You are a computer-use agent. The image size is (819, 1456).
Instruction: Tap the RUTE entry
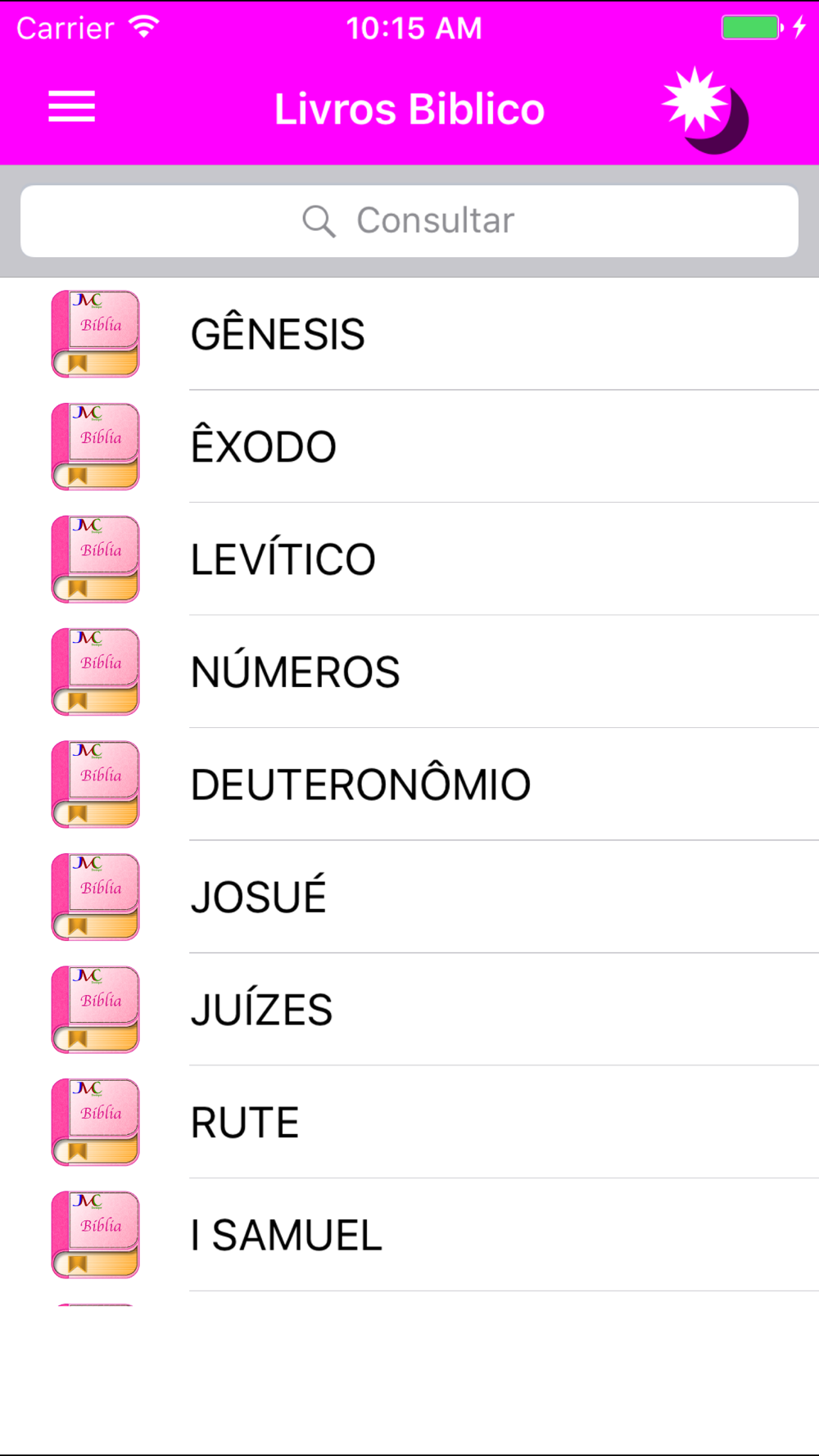point(409,1122)
